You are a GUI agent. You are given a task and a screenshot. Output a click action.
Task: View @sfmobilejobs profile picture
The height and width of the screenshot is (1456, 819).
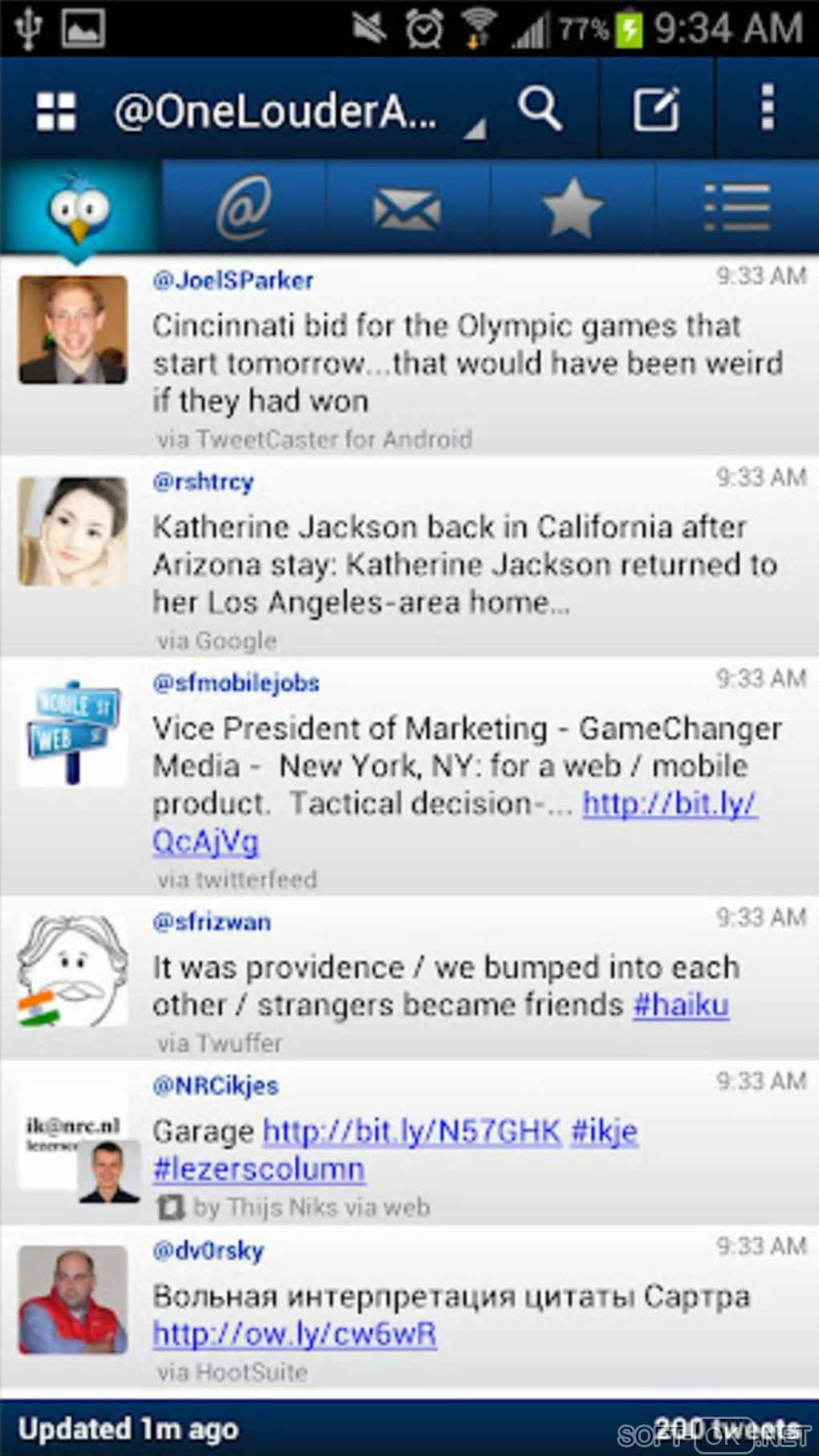[x=72, y=732]
